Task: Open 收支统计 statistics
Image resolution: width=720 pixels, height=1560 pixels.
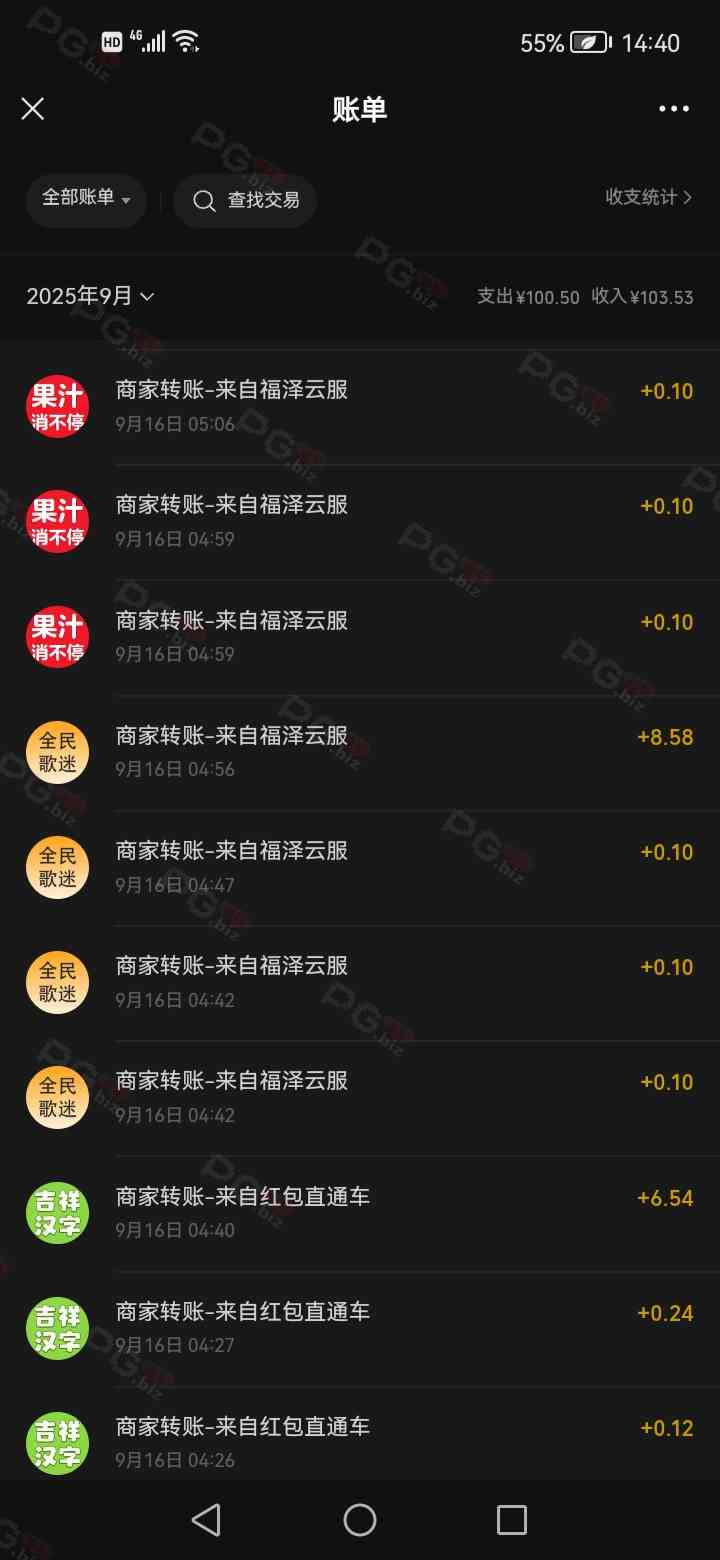Action: coord(648,197)
